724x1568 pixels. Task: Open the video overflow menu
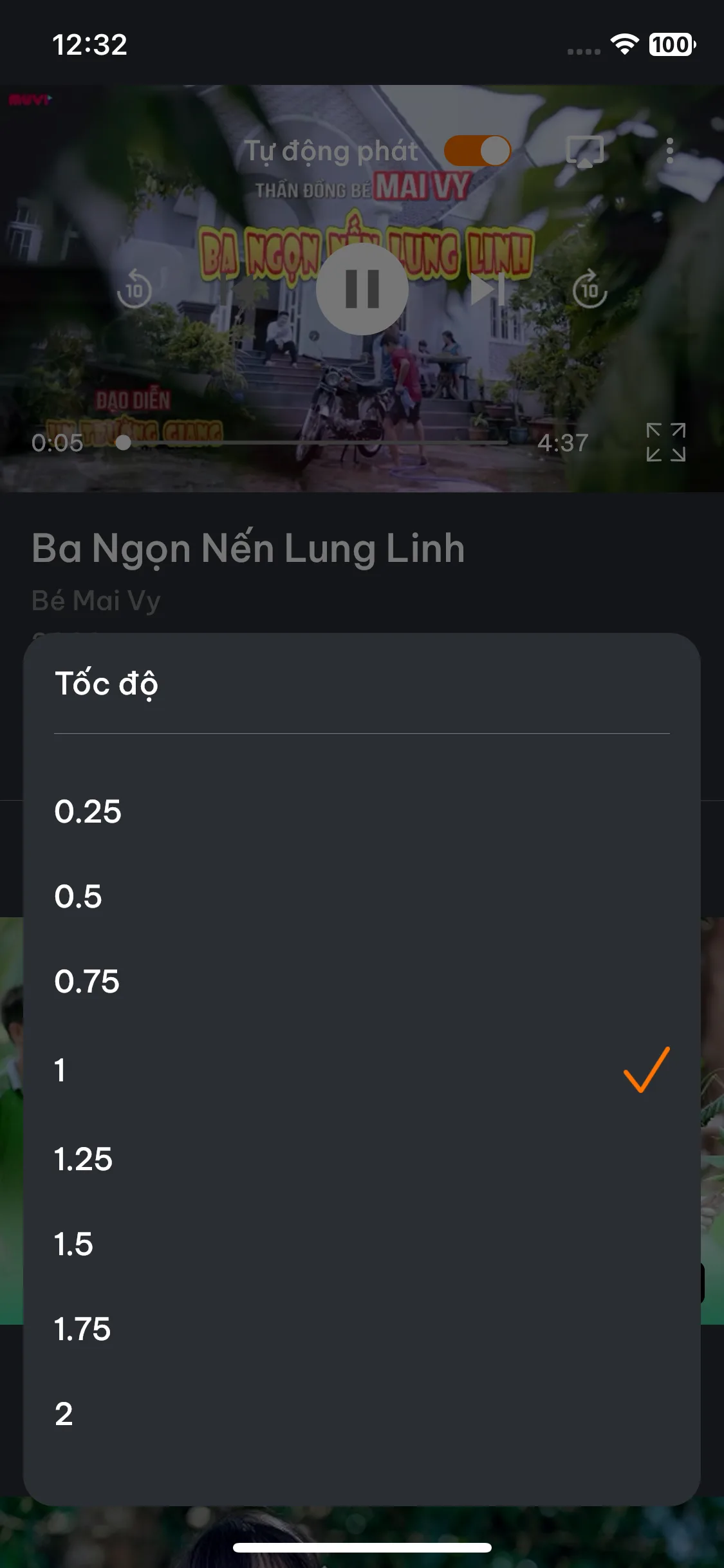pos(670,151)
